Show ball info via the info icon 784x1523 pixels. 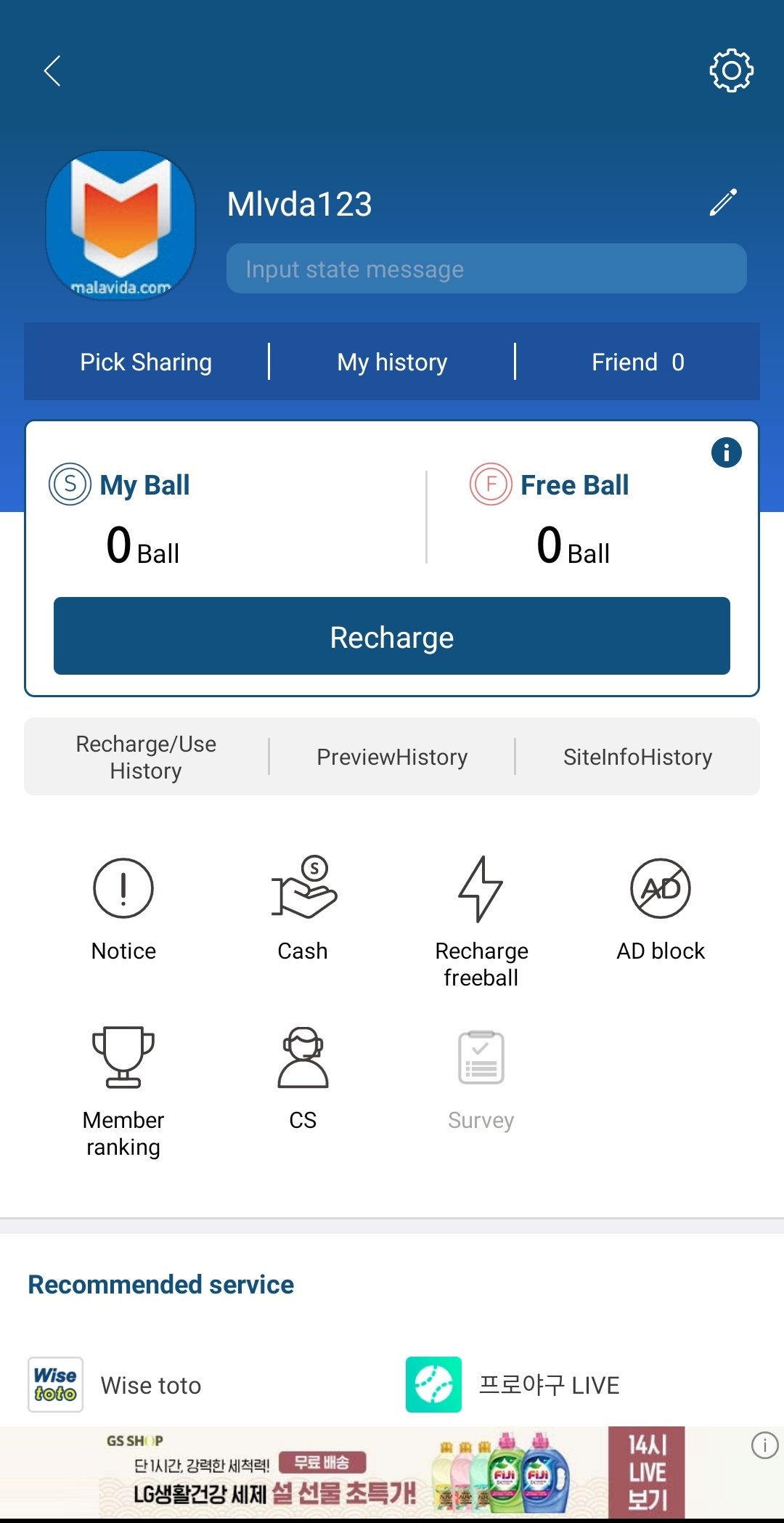click(x=726, y=452)
